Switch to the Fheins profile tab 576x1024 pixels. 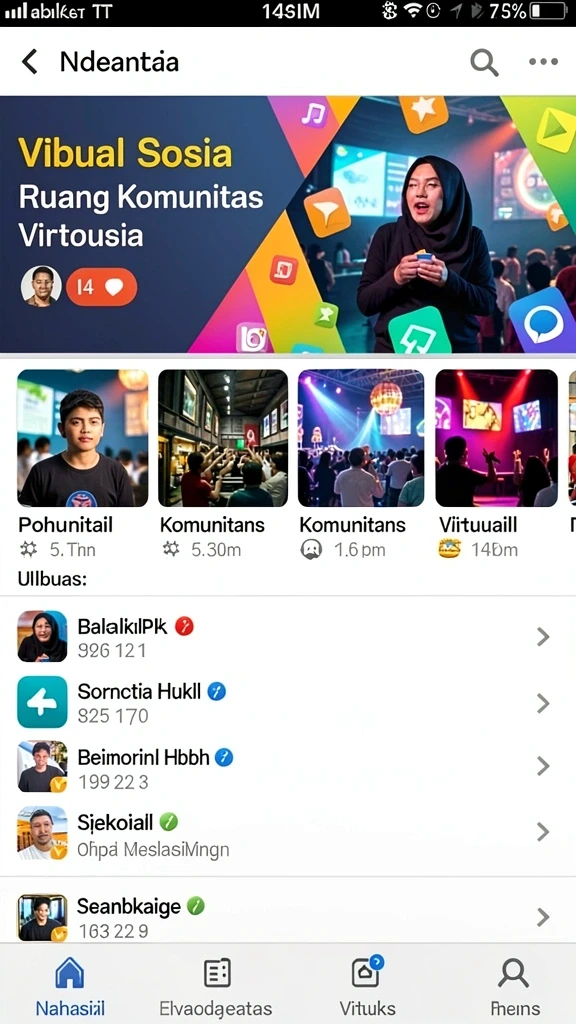pos(515,984)
